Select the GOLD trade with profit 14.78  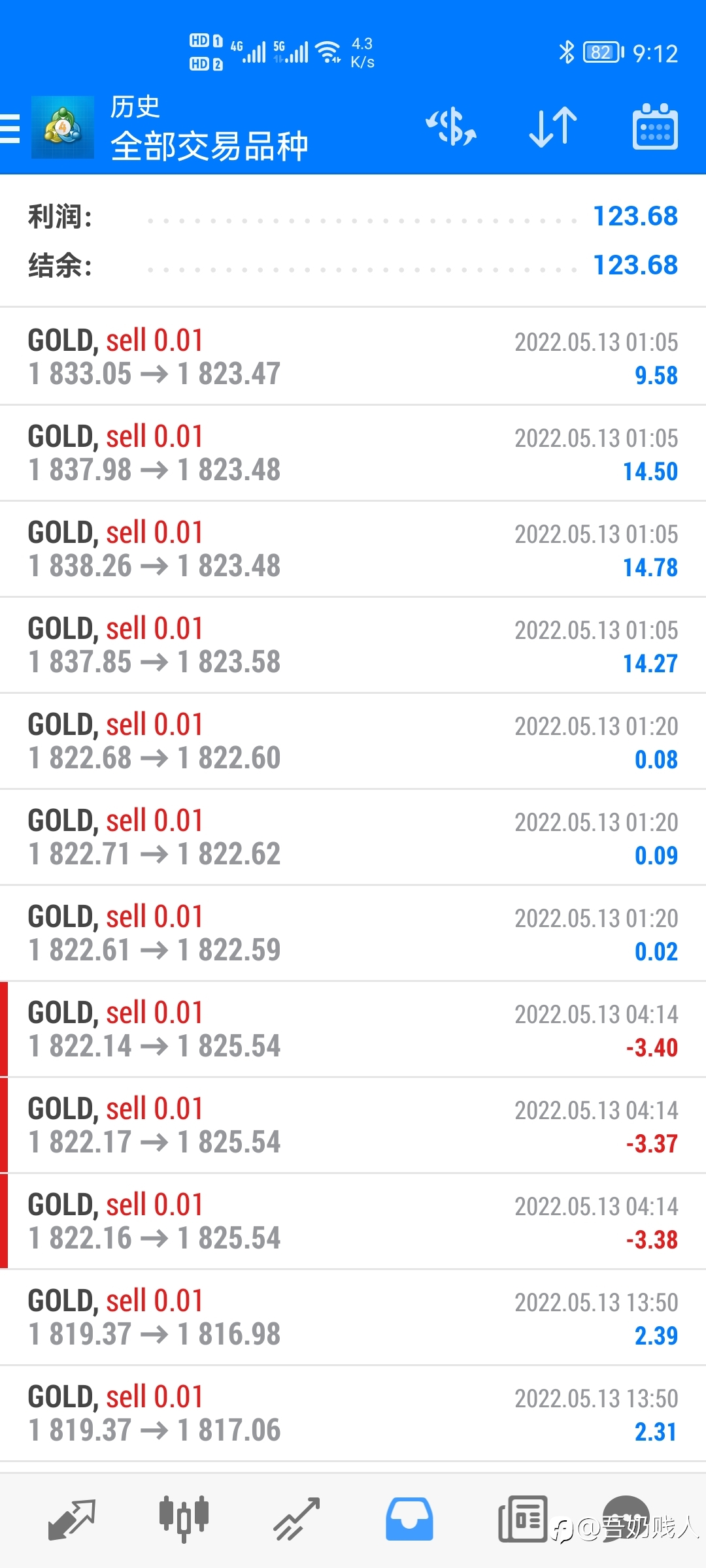[x=353, y=549]
